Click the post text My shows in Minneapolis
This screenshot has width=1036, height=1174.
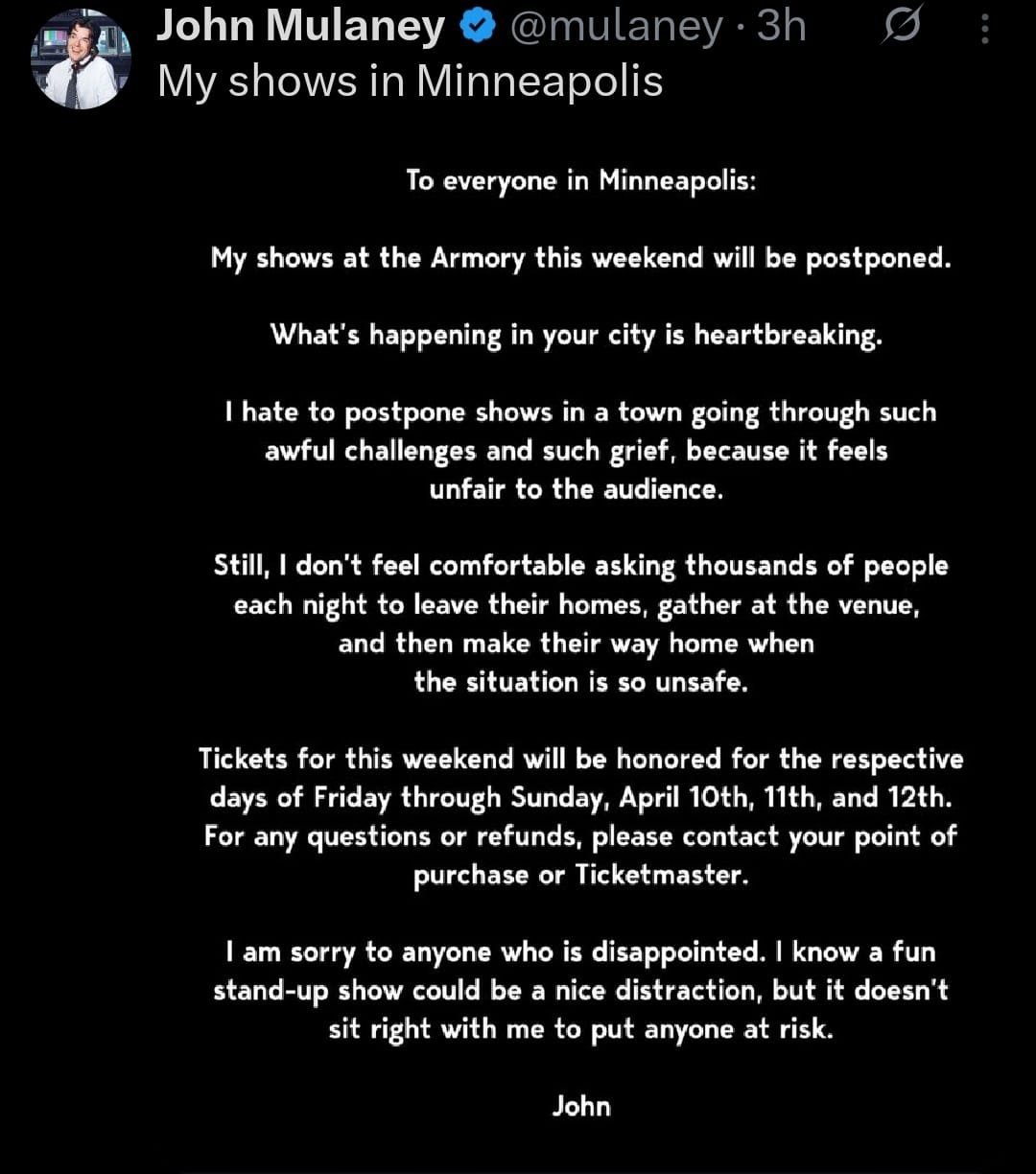point(411,82)
